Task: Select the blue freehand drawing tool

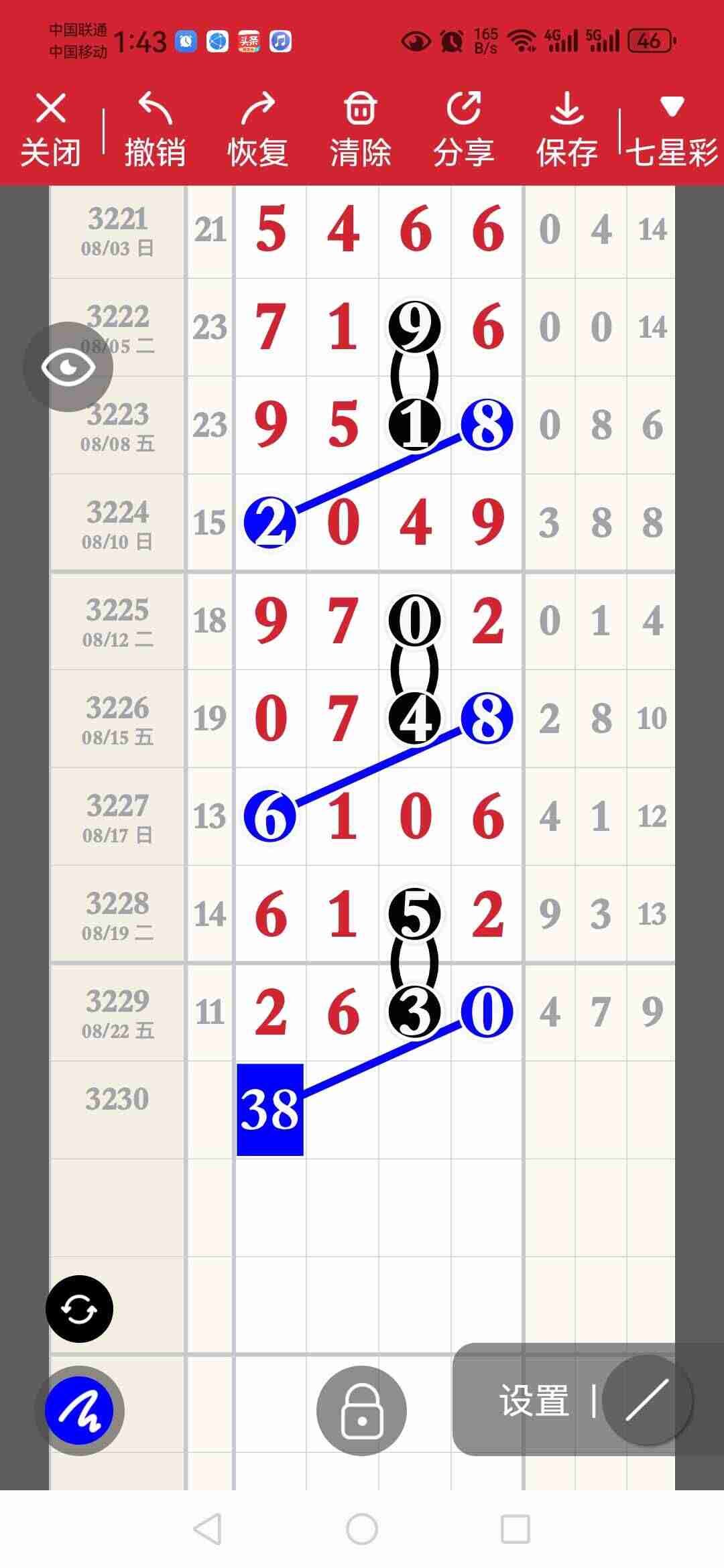Action: [x=79, y=1411]
